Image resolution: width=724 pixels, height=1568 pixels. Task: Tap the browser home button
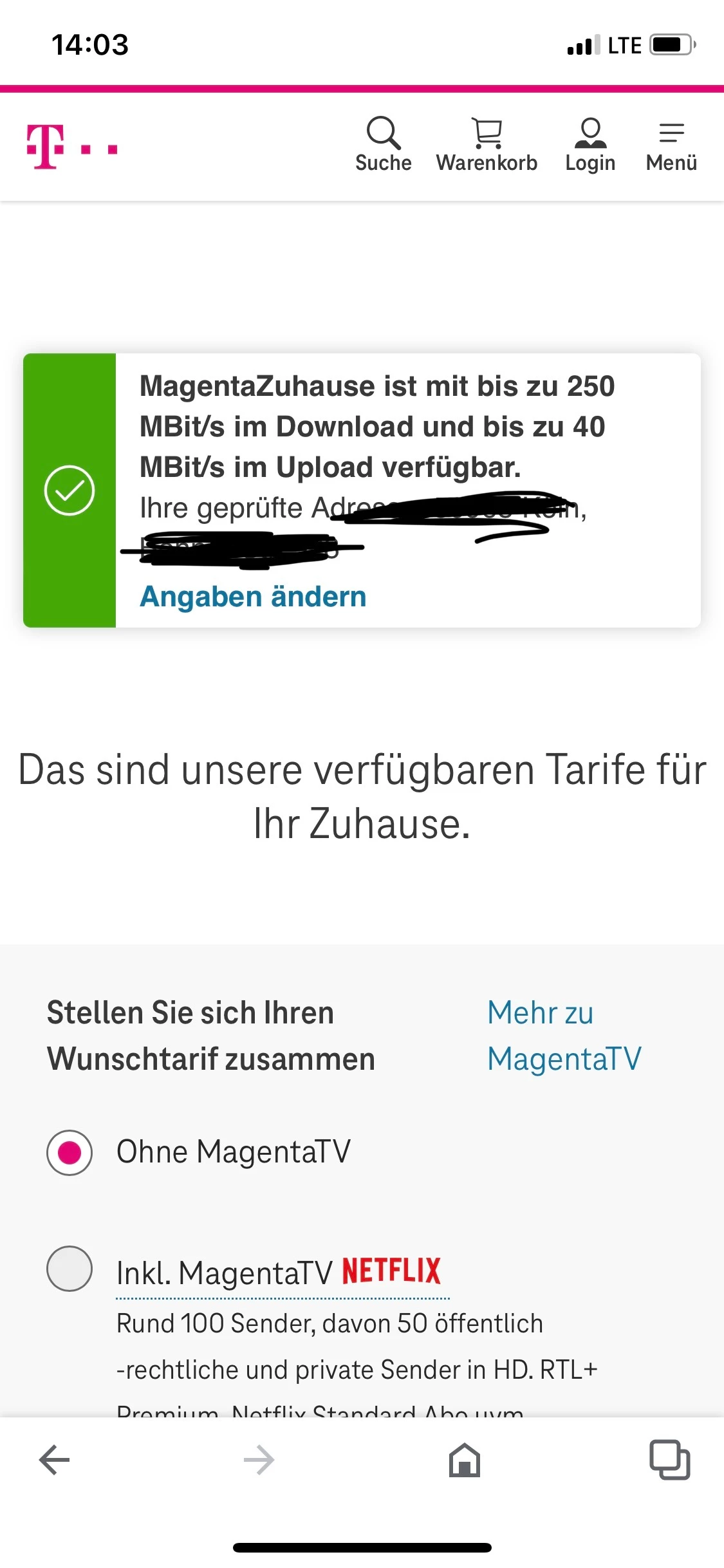point(465,1460)
